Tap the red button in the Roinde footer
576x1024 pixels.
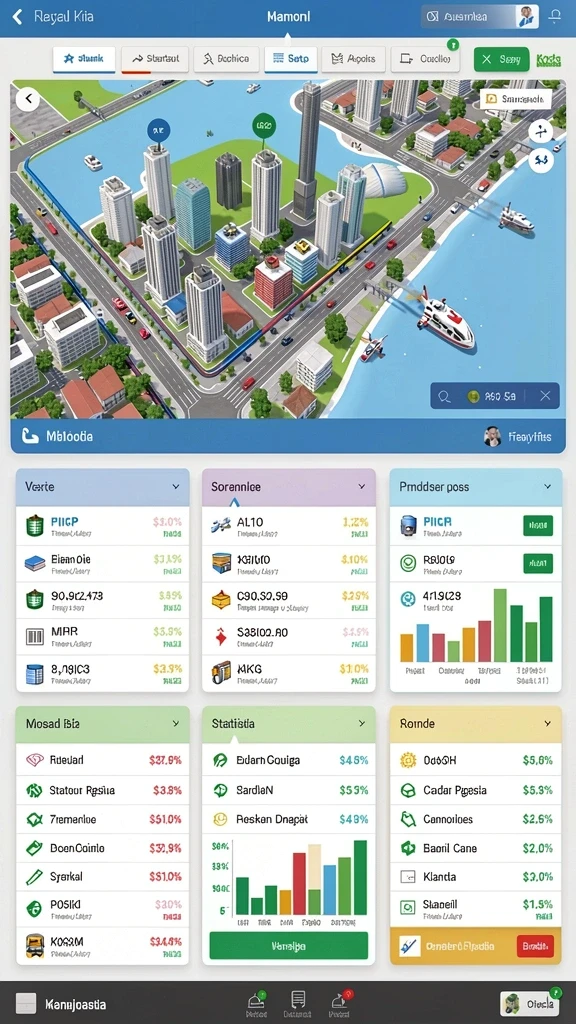coord(535,946)
